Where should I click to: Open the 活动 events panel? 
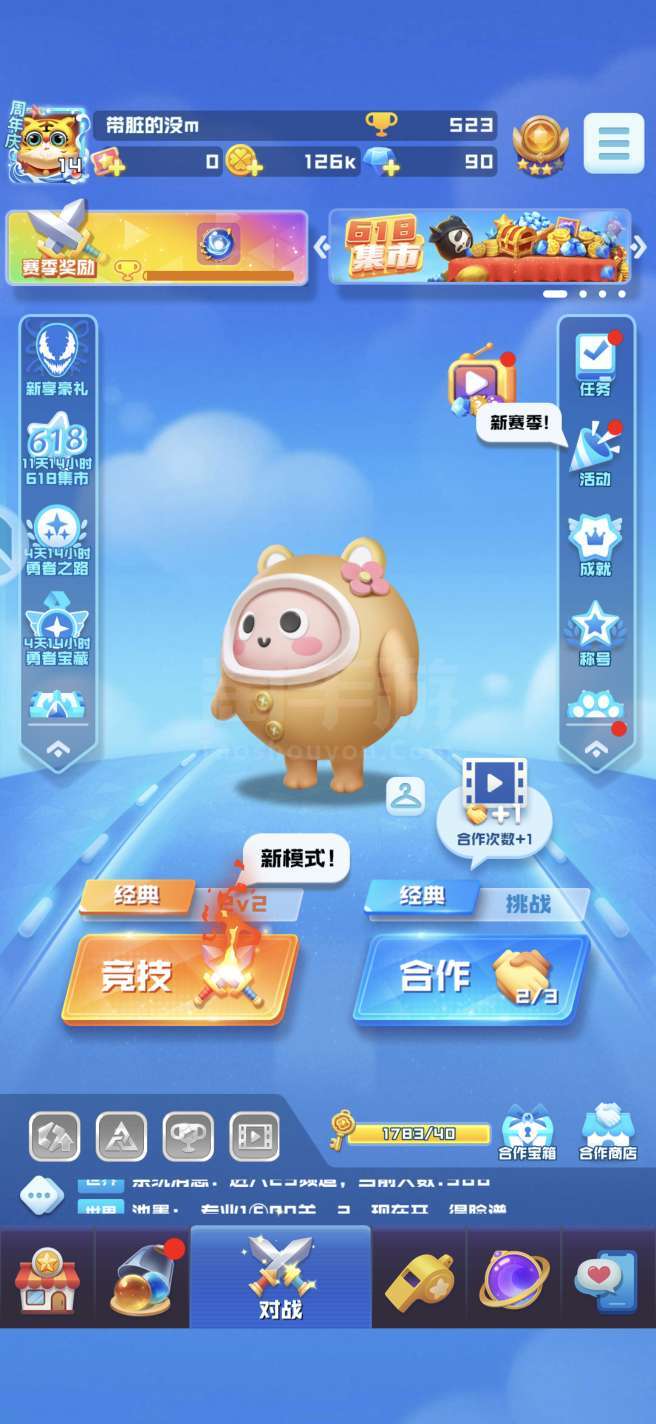595,453
